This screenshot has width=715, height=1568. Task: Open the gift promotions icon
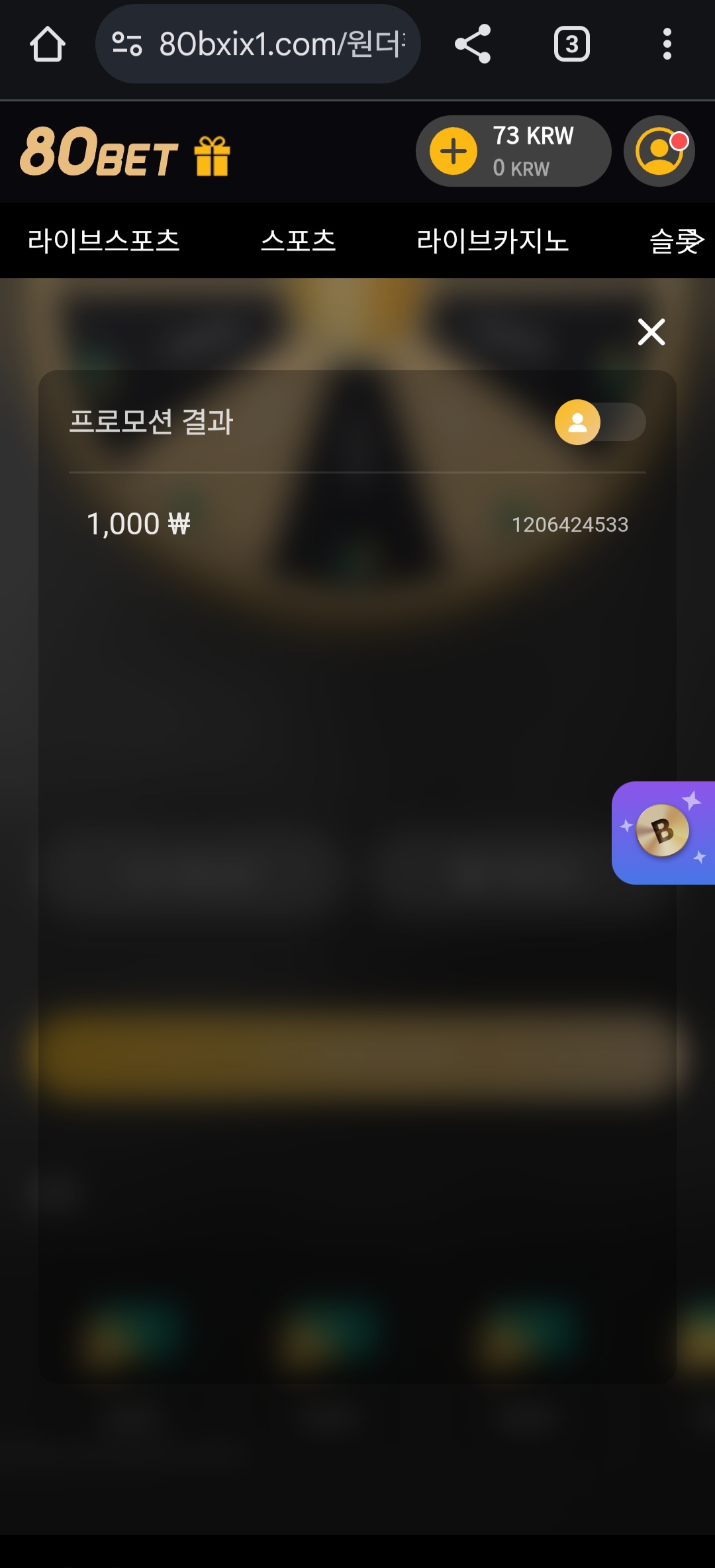(x=212, y=156)
